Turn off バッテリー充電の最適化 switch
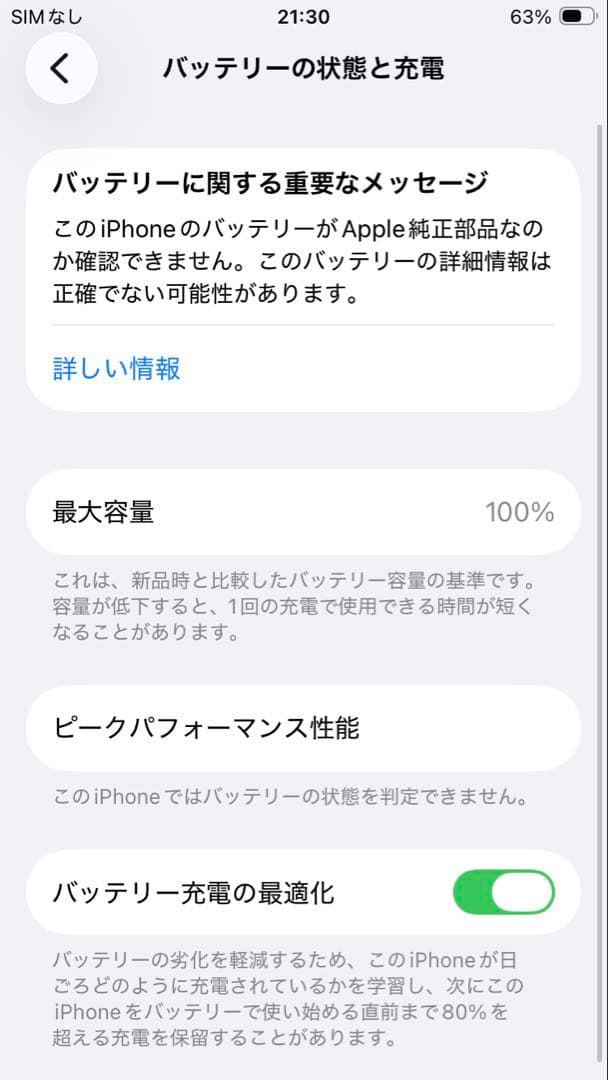 point(503,892)
